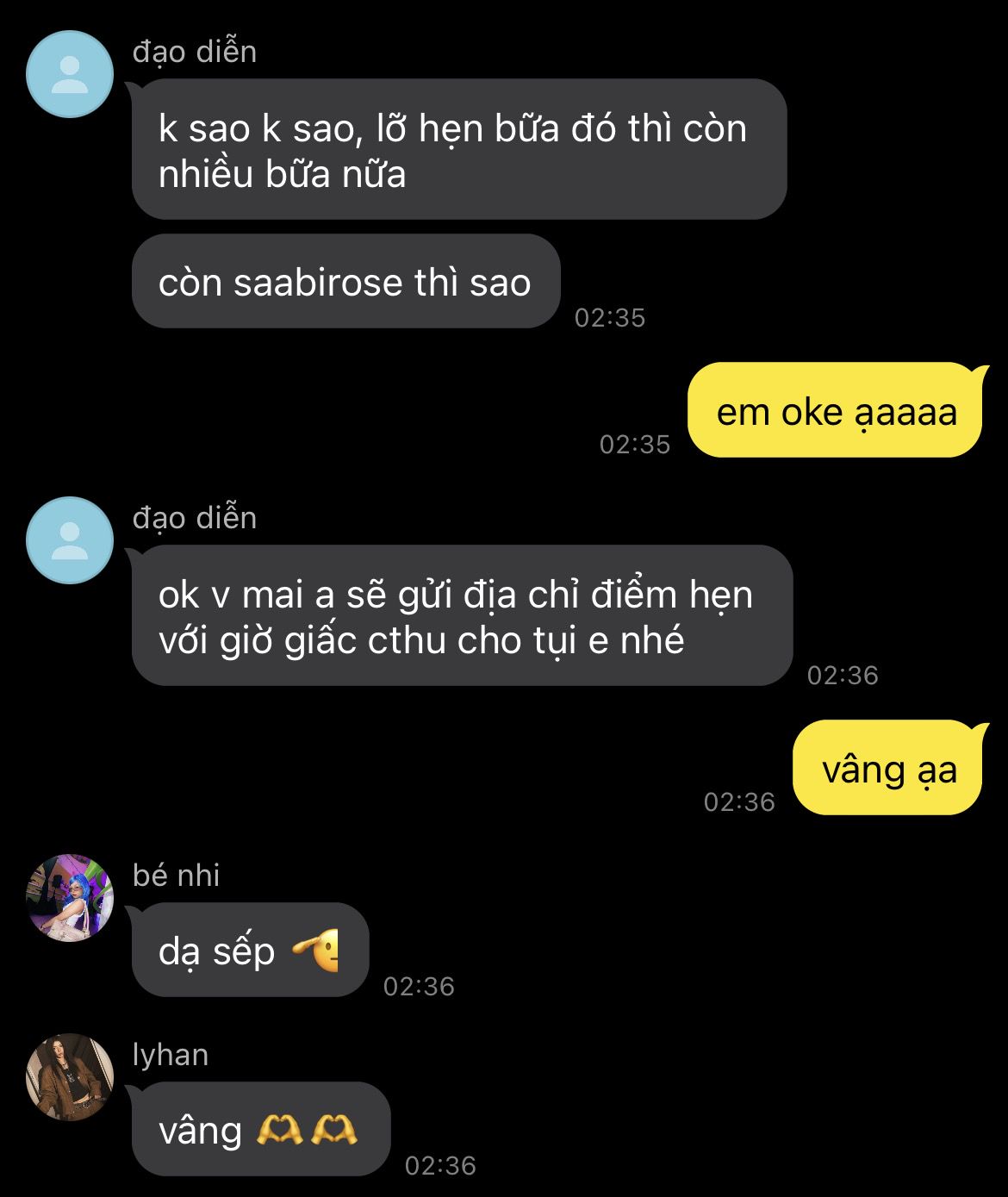Open bé nhi's profile picture

[70, 897]
